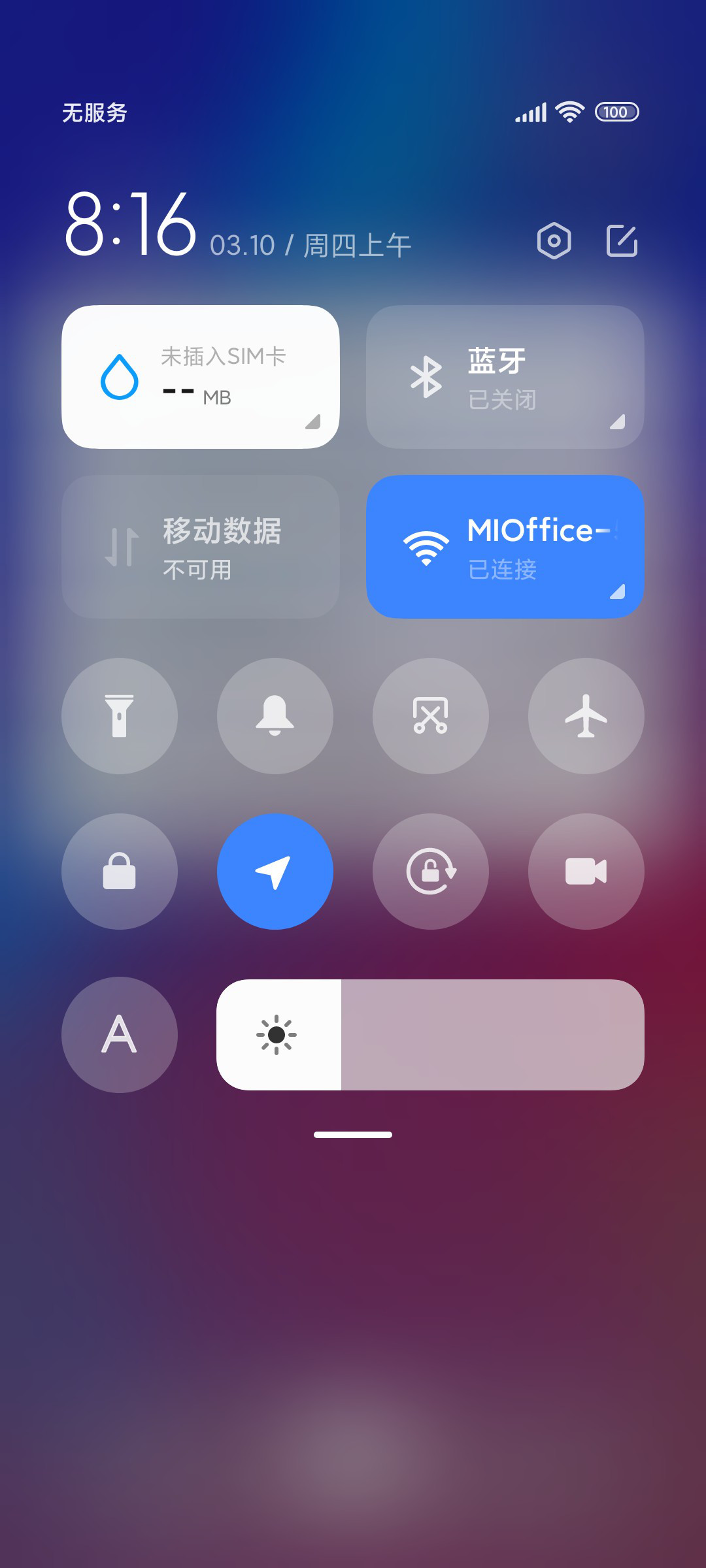Toggle the MIOffice Wi-Fi tile
Screen dimensions: 706x1568
(505, 547)
